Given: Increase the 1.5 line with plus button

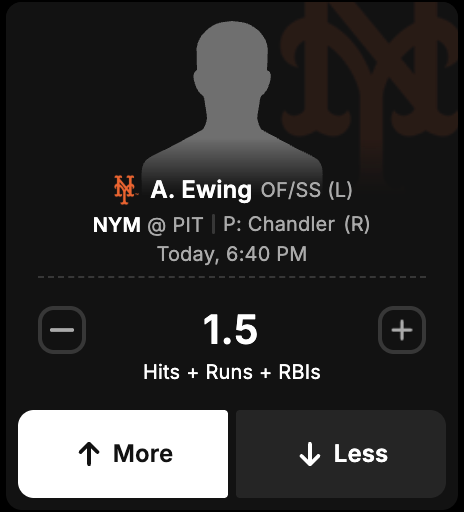Looking at the screenshot, I should (402, 330).
